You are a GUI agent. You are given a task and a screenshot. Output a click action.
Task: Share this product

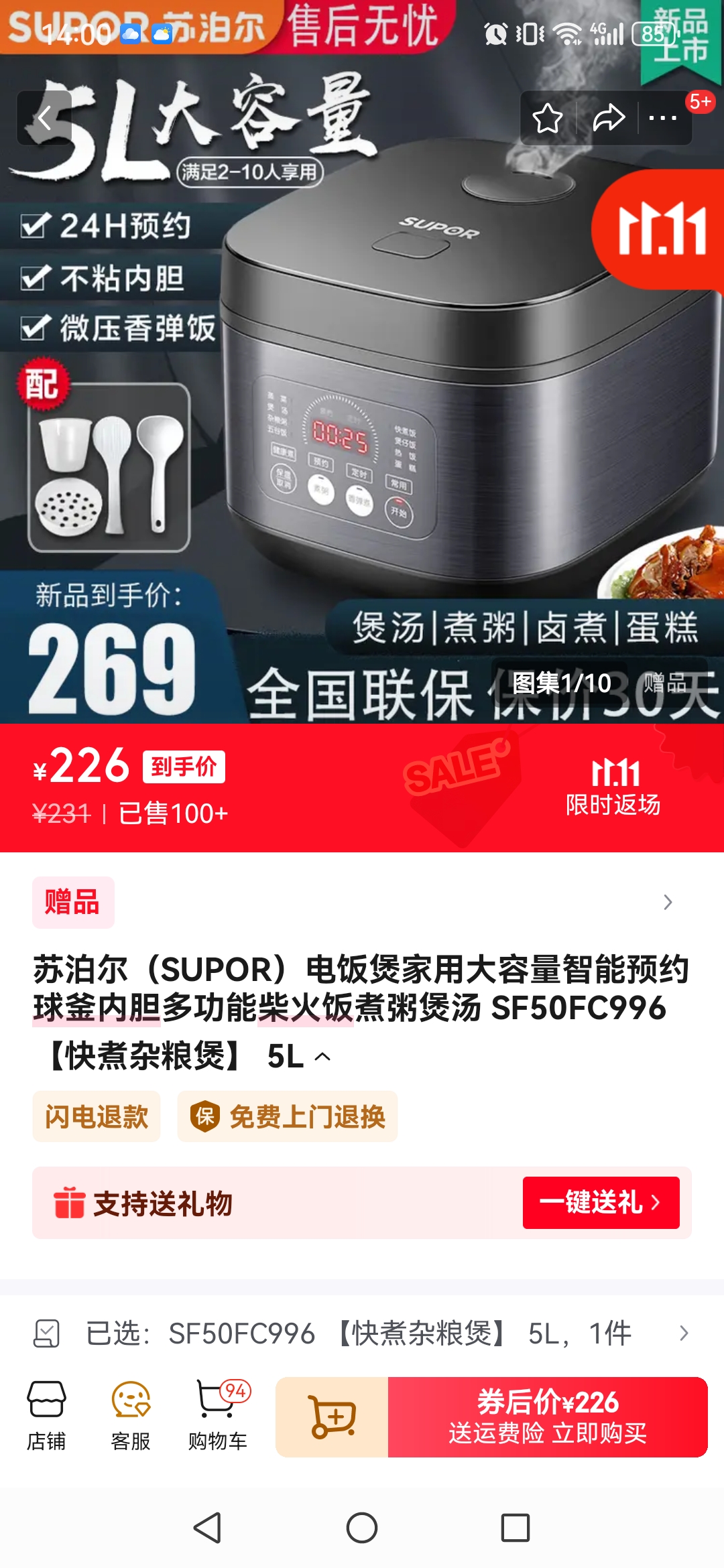point(608,119)
